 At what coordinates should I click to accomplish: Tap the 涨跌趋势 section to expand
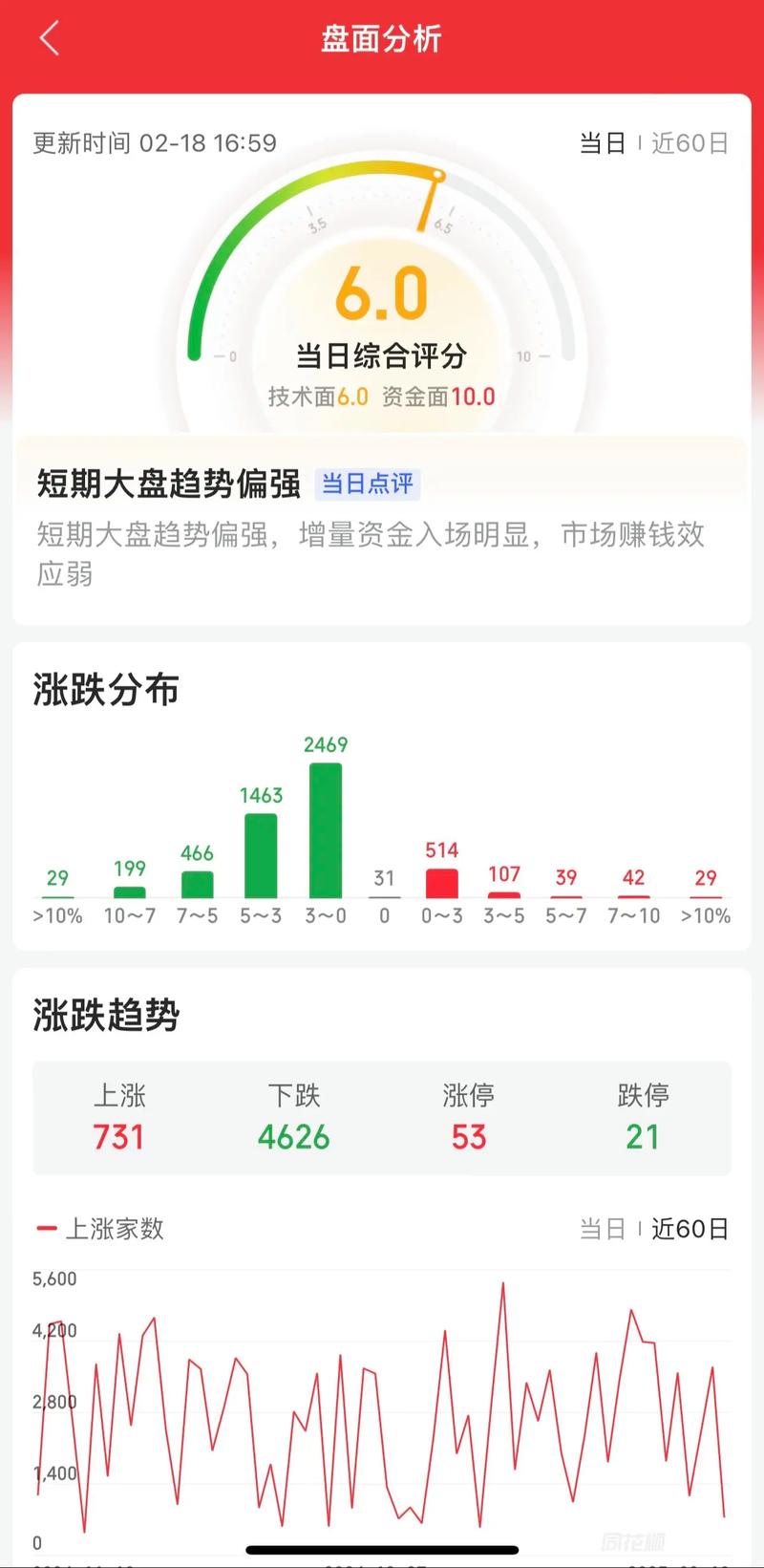(x=105, y=1015)
